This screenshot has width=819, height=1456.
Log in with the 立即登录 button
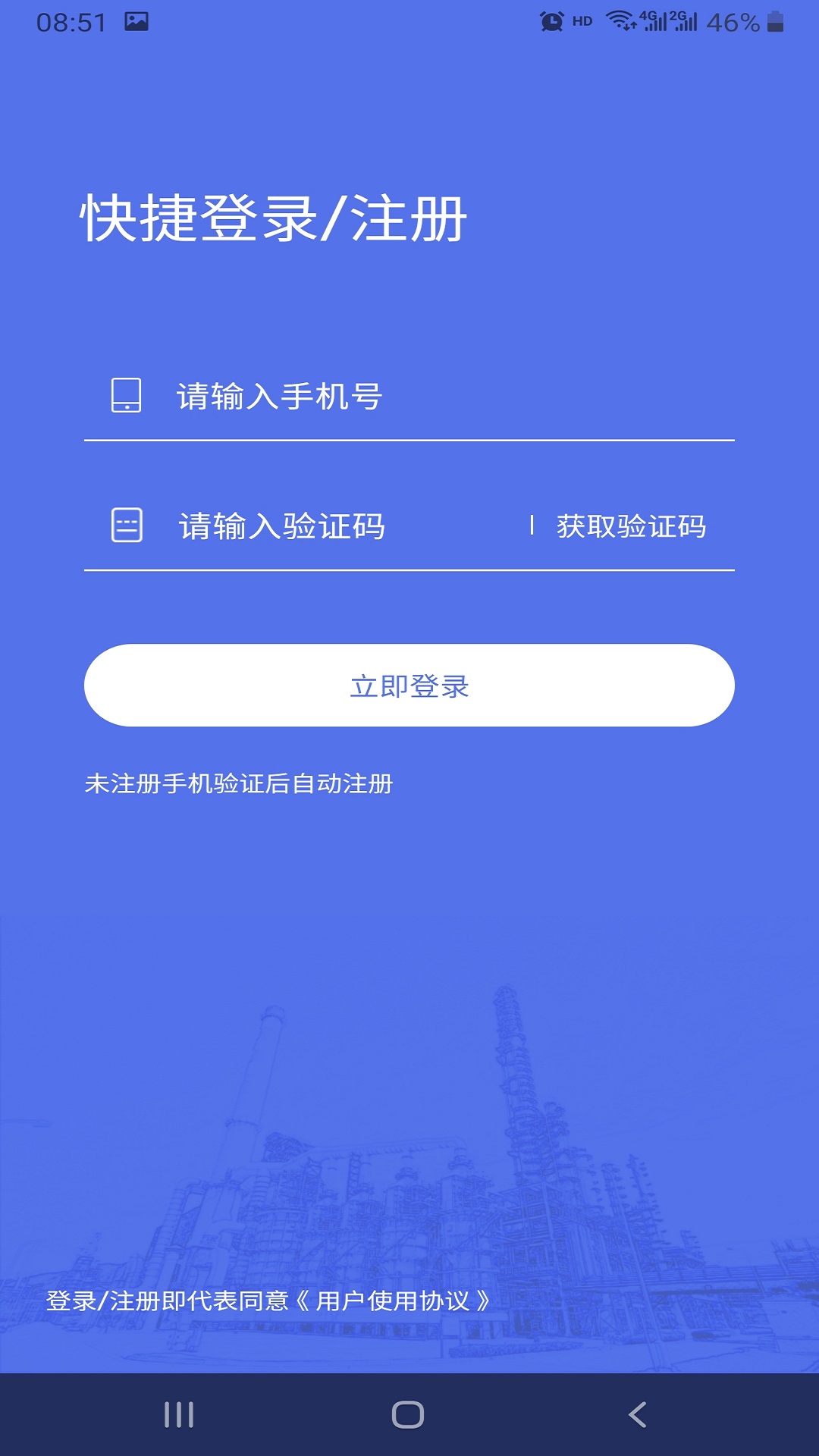pos(409,686)
